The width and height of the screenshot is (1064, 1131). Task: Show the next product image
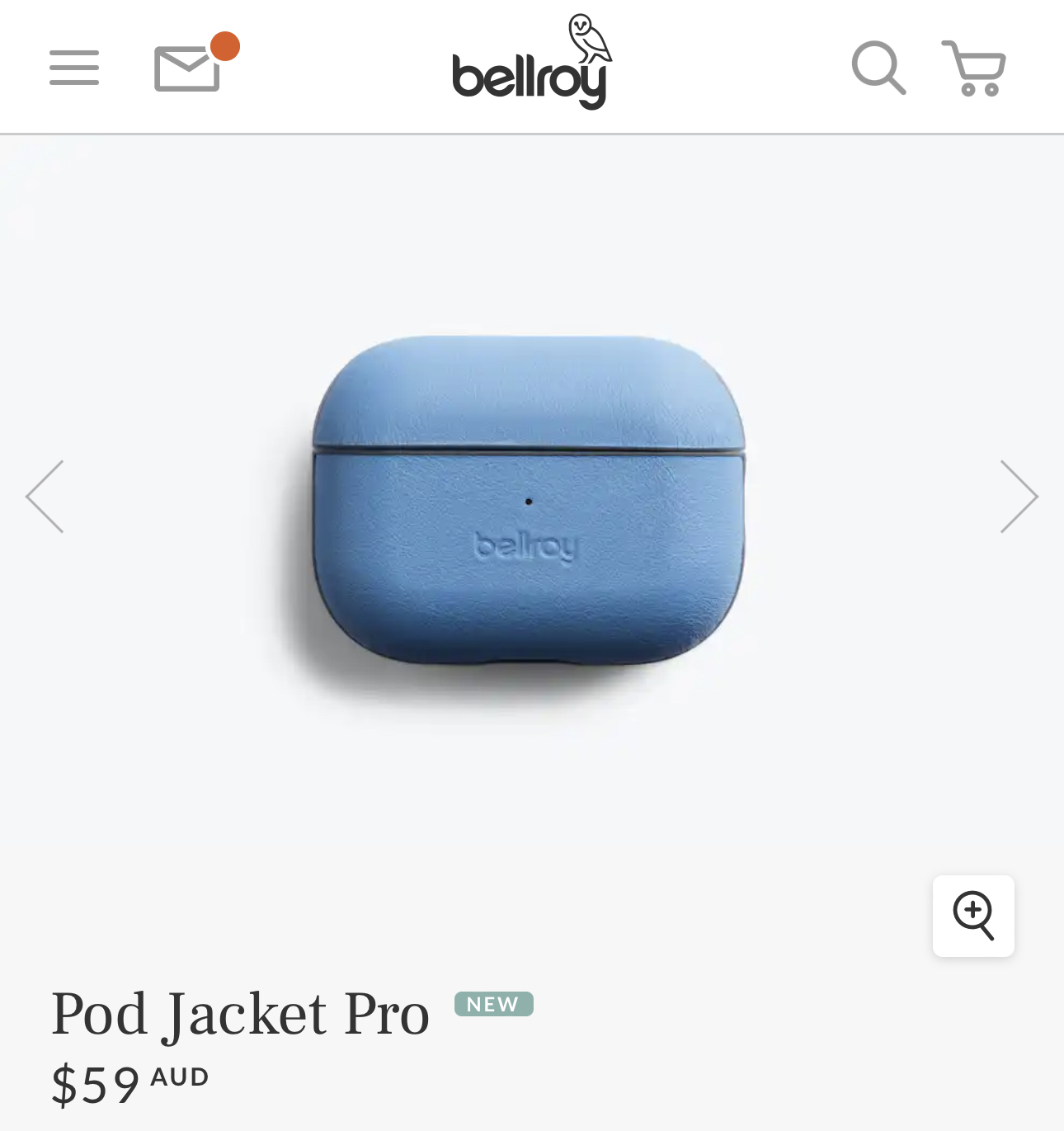pos(1019,497)
